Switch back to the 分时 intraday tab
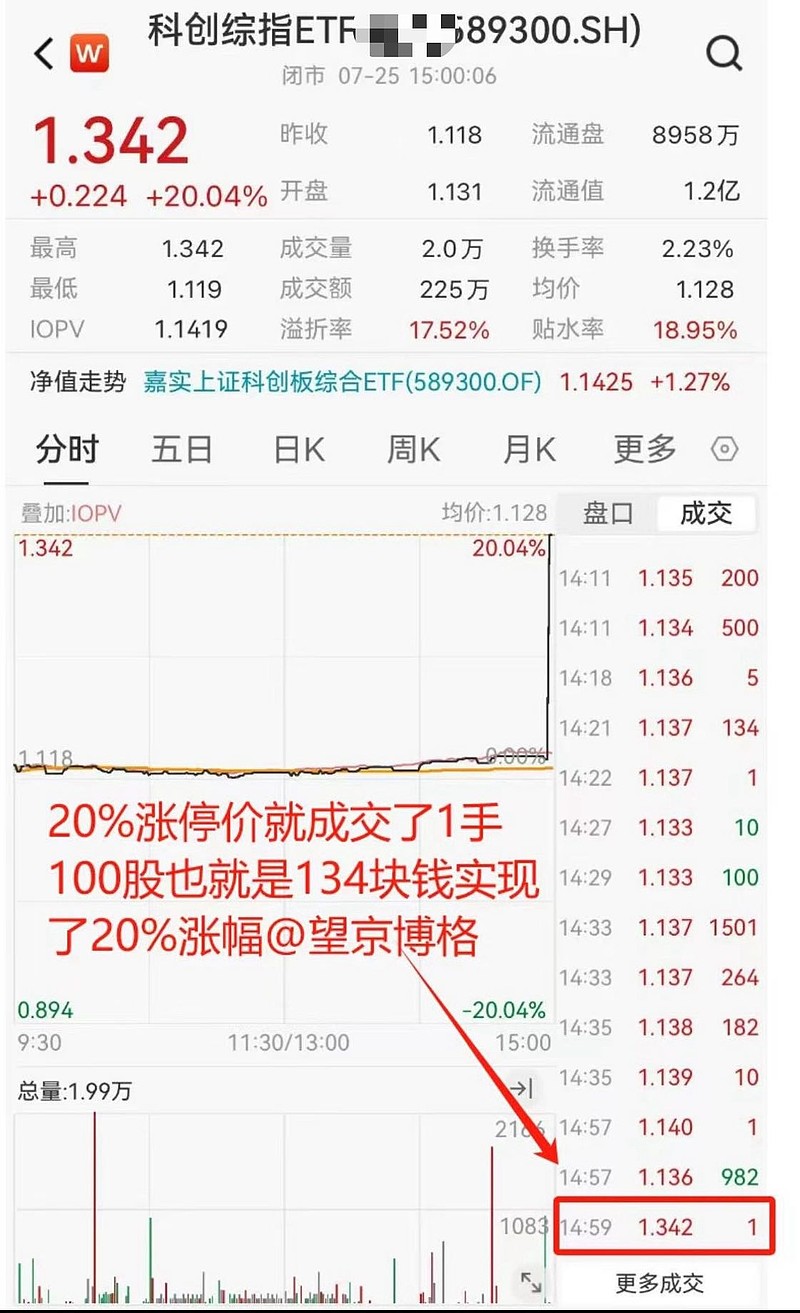The width and height of the screenshot is (800, 1313). [x=66, y=450]
